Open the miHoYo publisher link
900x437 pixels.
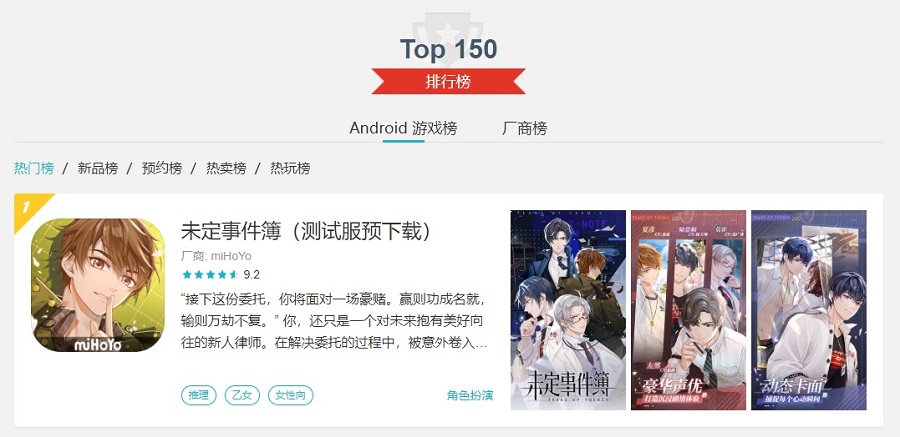point(231,256)
